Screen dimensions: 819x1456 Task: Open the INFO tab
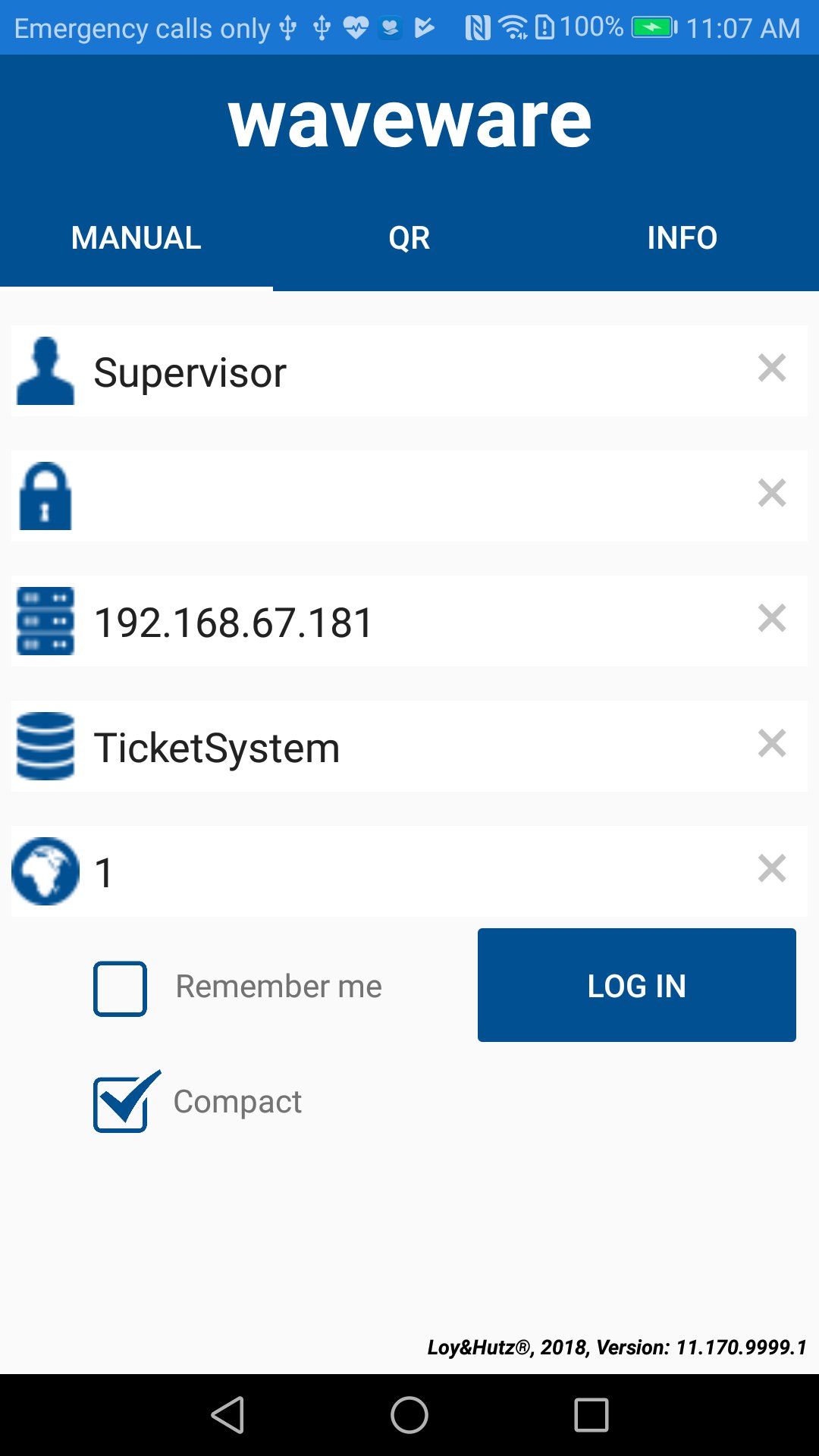(682, 237)
